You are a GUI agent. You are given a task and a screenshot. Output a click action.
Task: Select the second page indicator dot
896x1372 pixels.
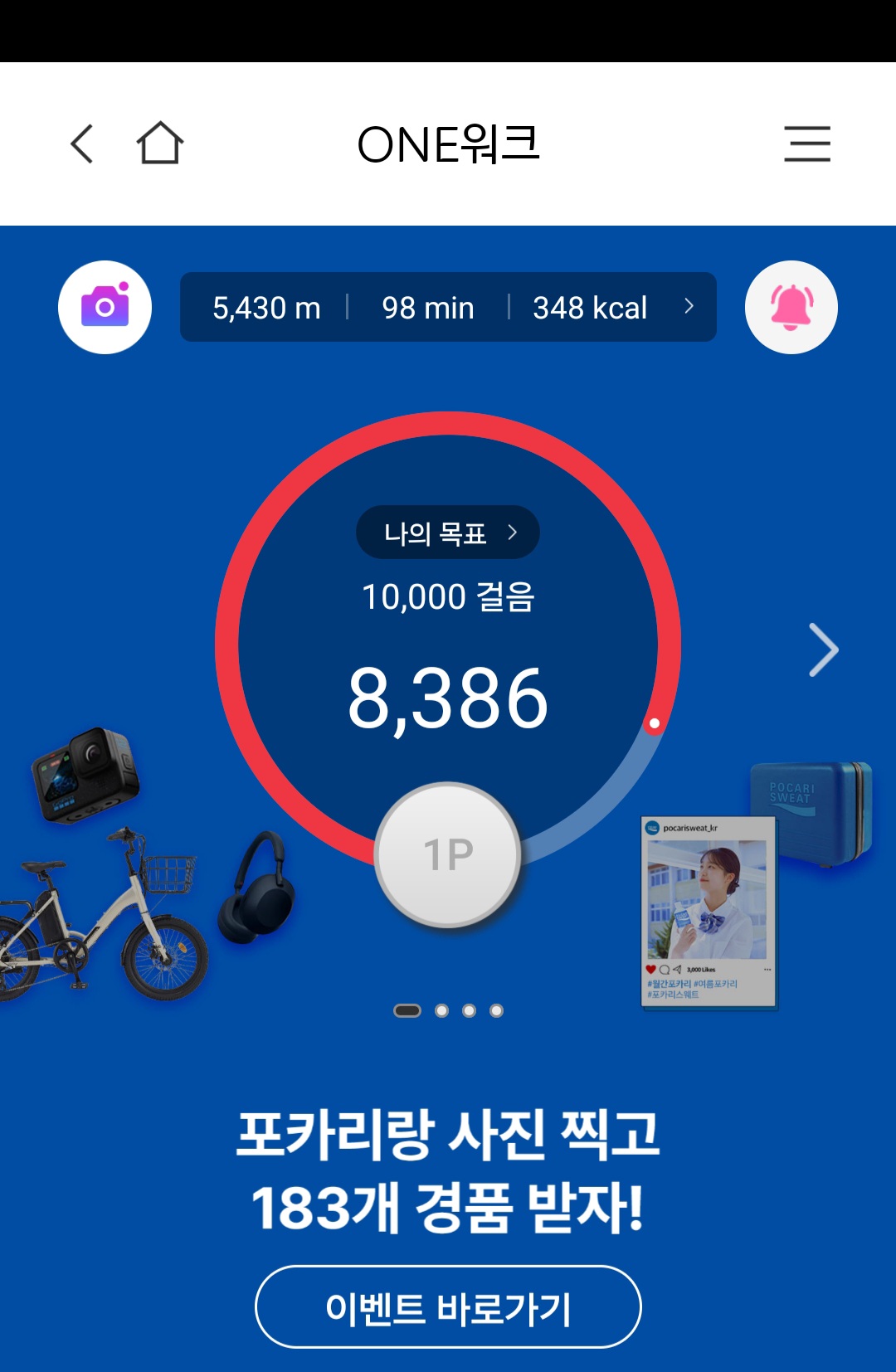(x=441, y=1010)
